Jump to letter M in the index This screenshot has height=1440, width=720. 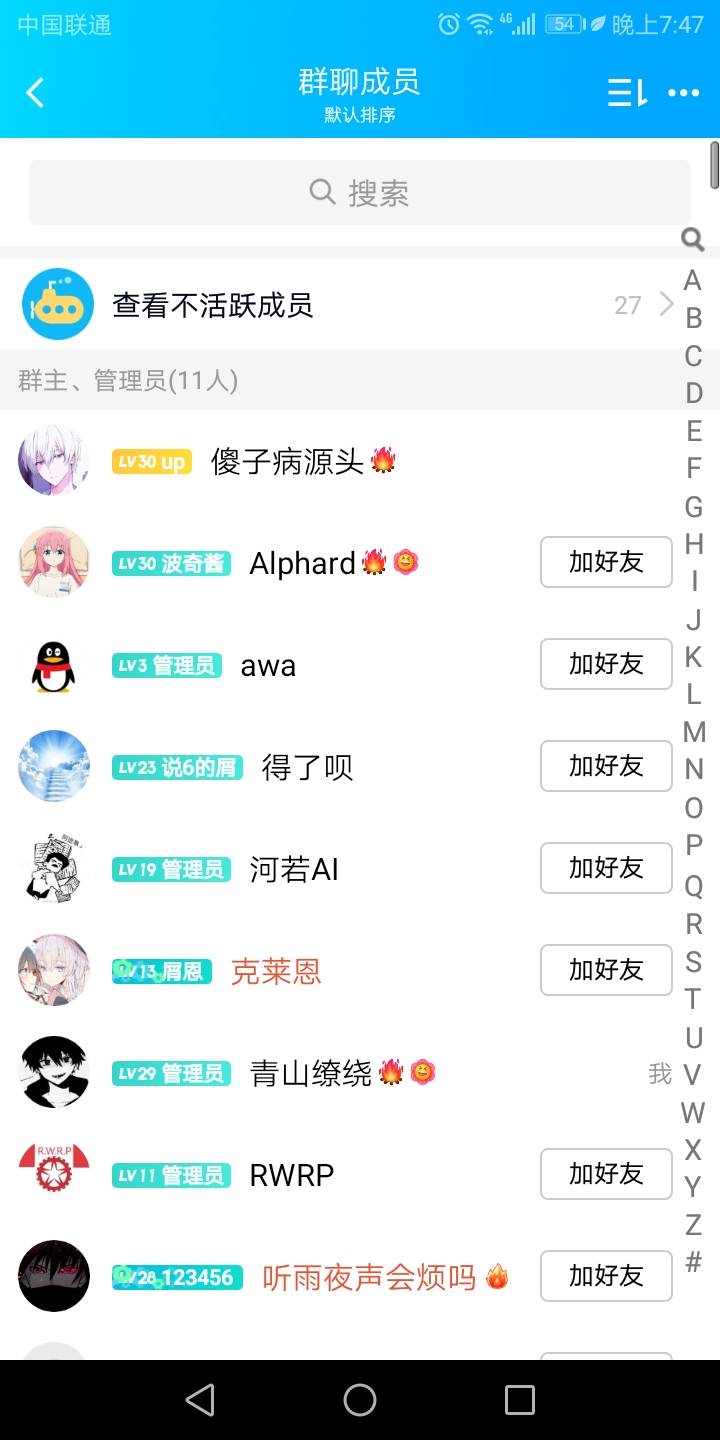pos(693,732)
